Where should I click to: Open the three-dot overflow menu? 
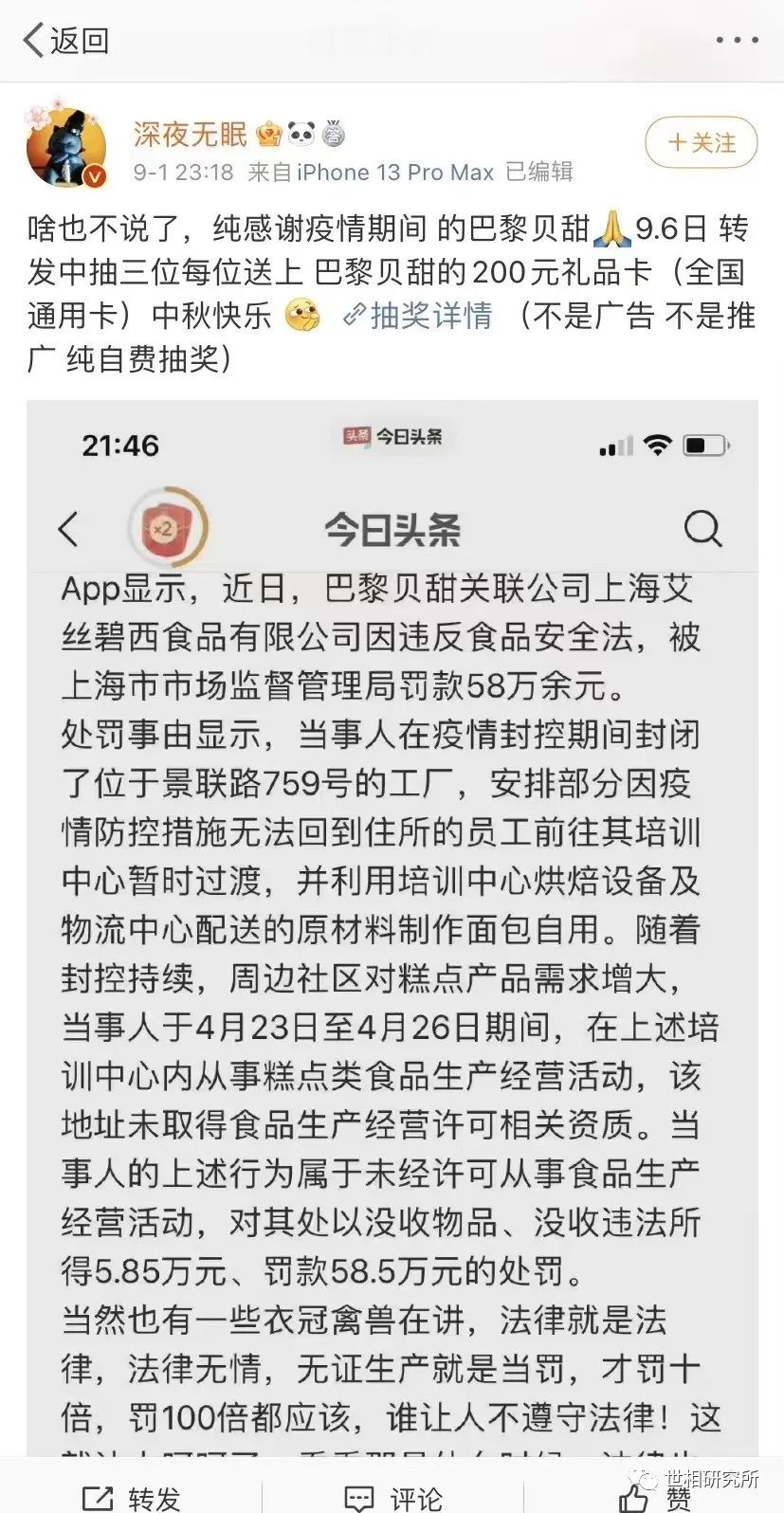pos(736,41)
